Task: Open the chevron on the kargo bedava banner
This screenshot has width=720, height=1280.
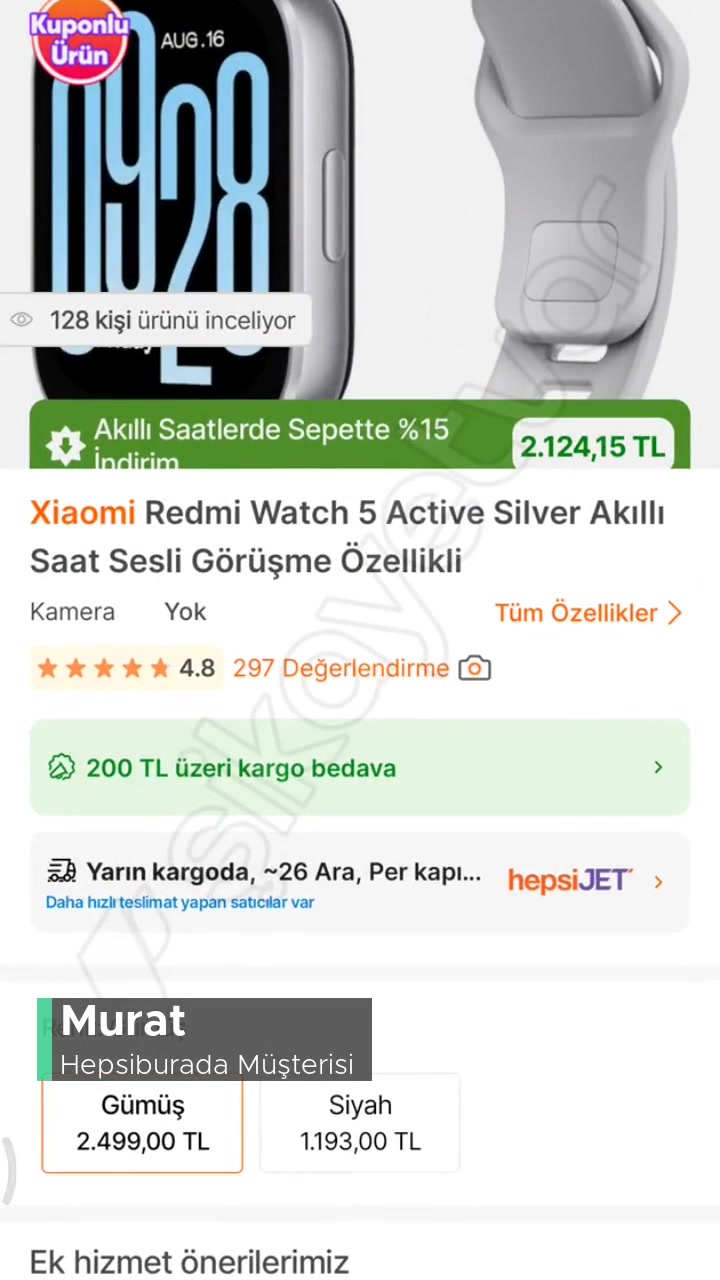Action: pos(658,767)
